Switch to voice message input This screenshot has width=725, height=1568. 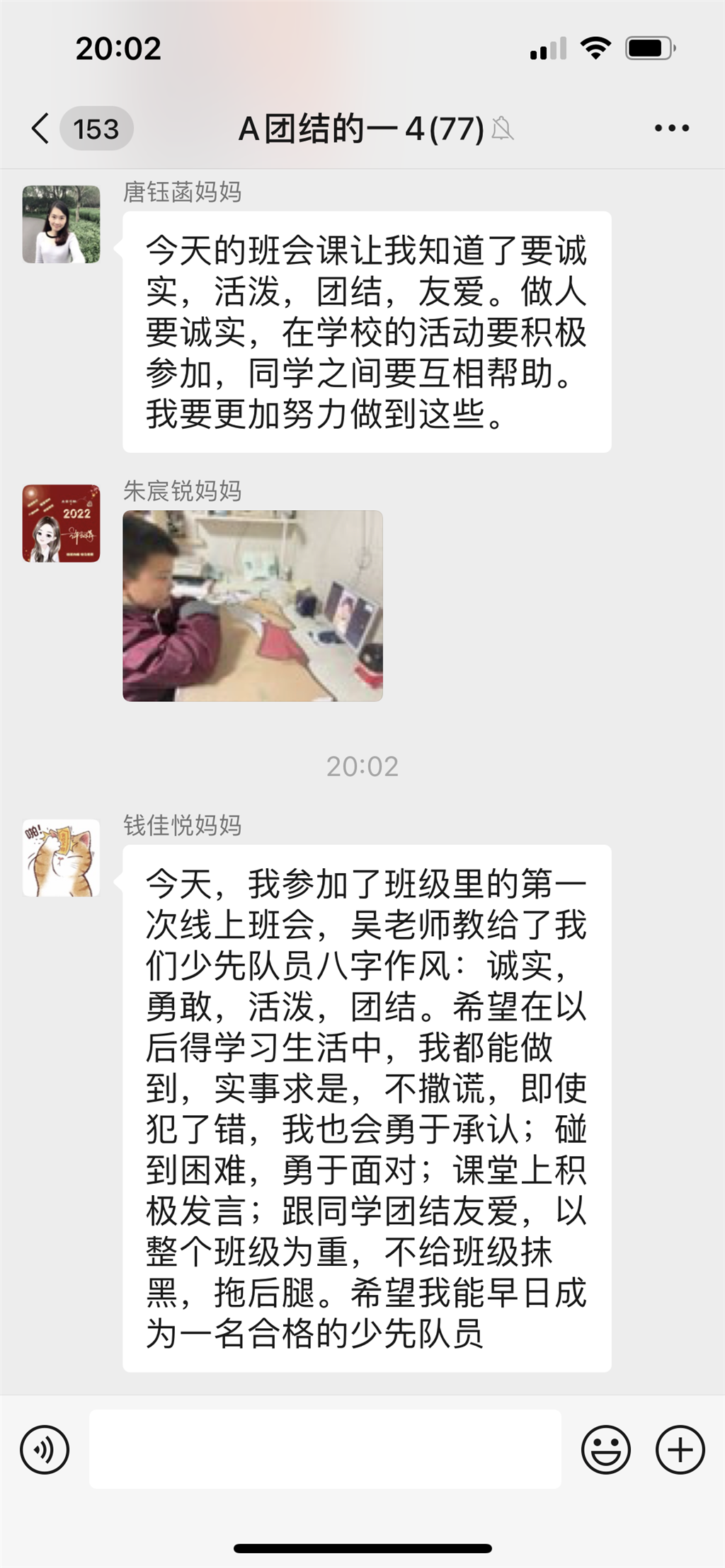[x=45, y=1449]
